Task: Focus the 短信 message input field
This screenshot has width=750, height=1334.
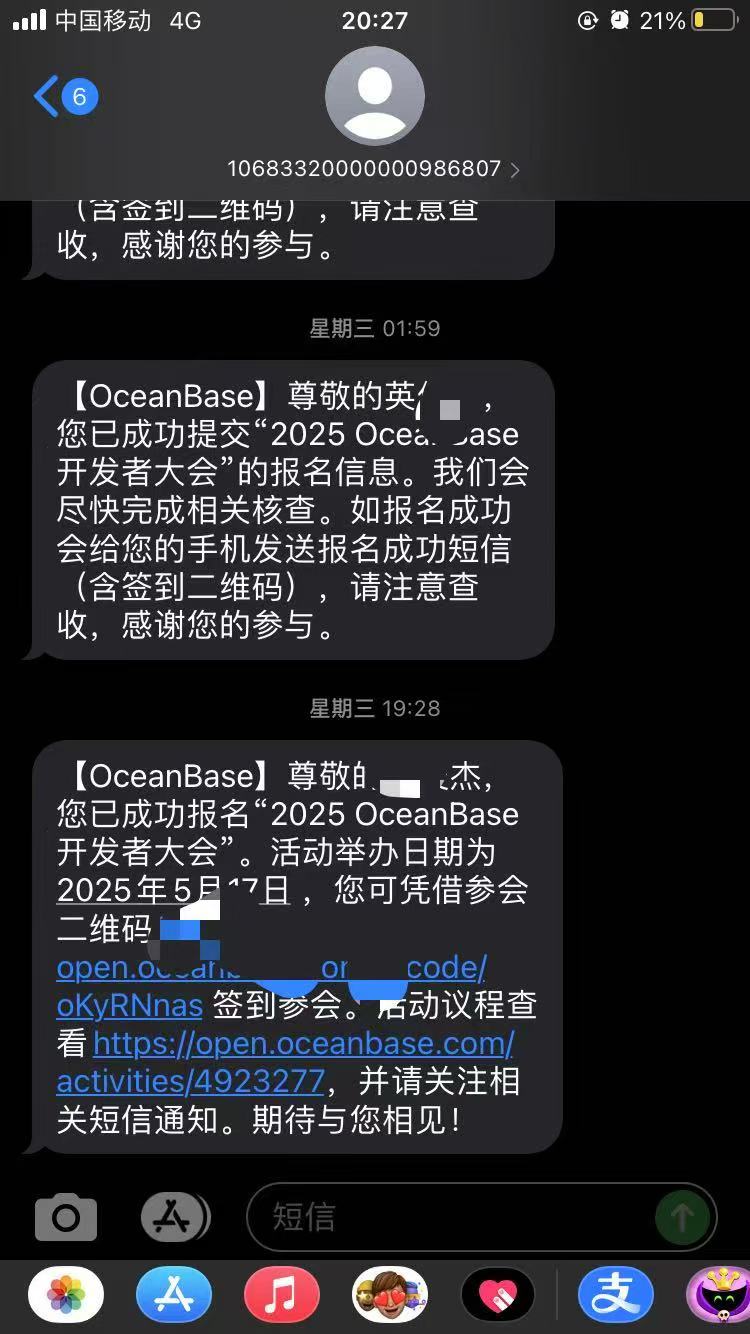Action: click(450, 1217)
